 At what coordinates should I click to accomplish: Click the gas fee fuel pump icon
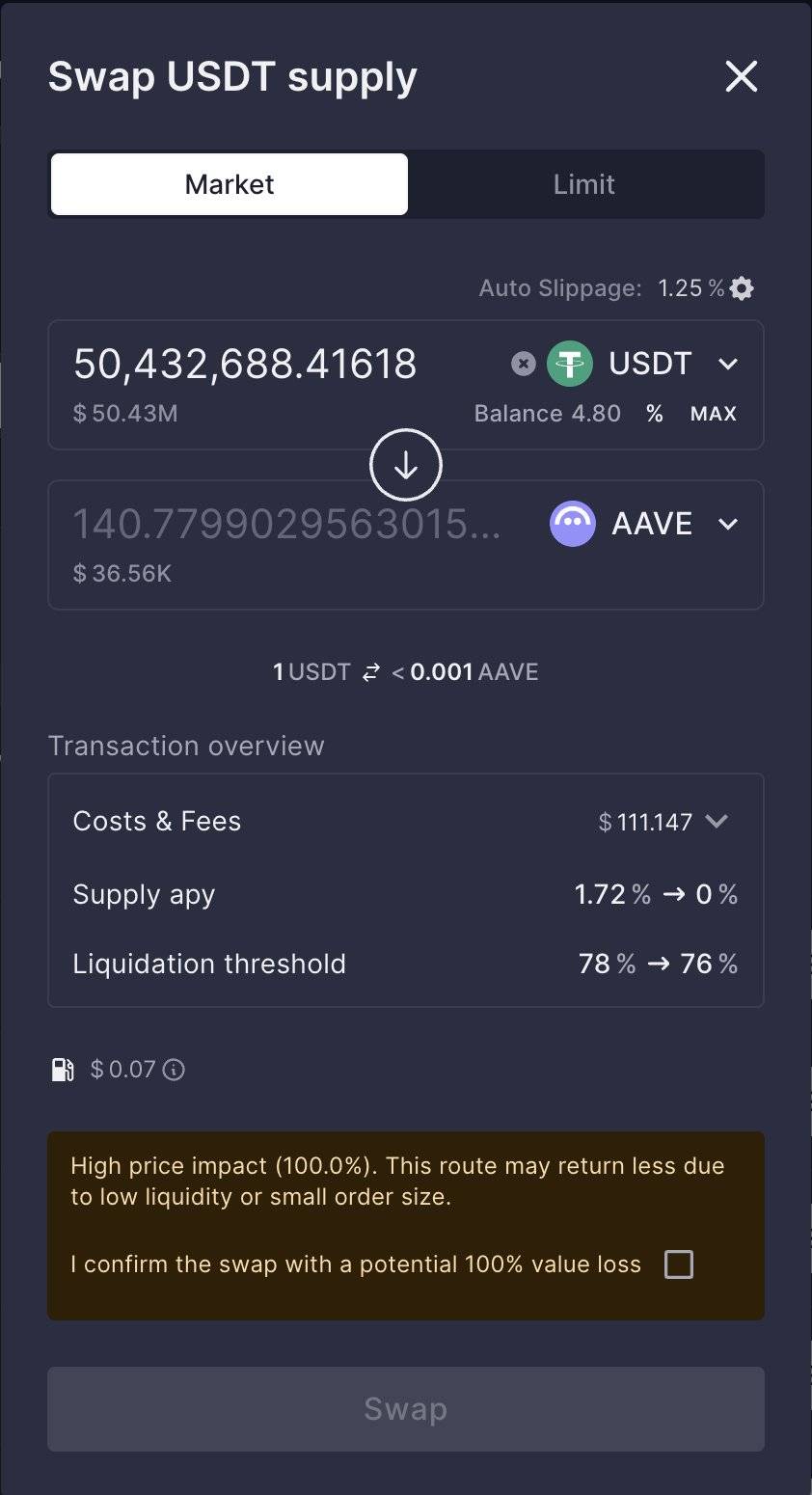click(62, 1069)
